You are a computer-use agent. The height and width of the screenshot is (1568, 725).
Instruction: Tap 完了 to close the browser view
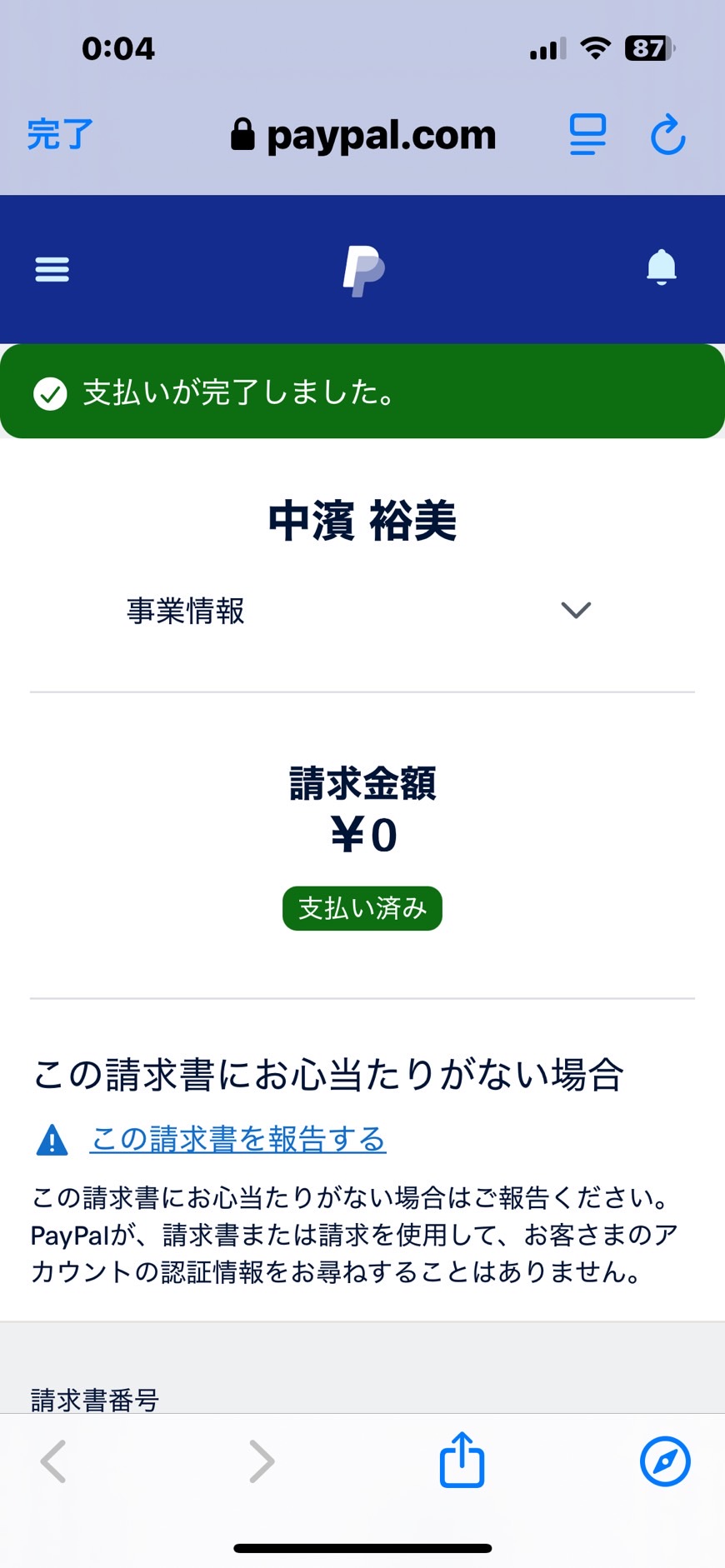[x=60, y=134]
